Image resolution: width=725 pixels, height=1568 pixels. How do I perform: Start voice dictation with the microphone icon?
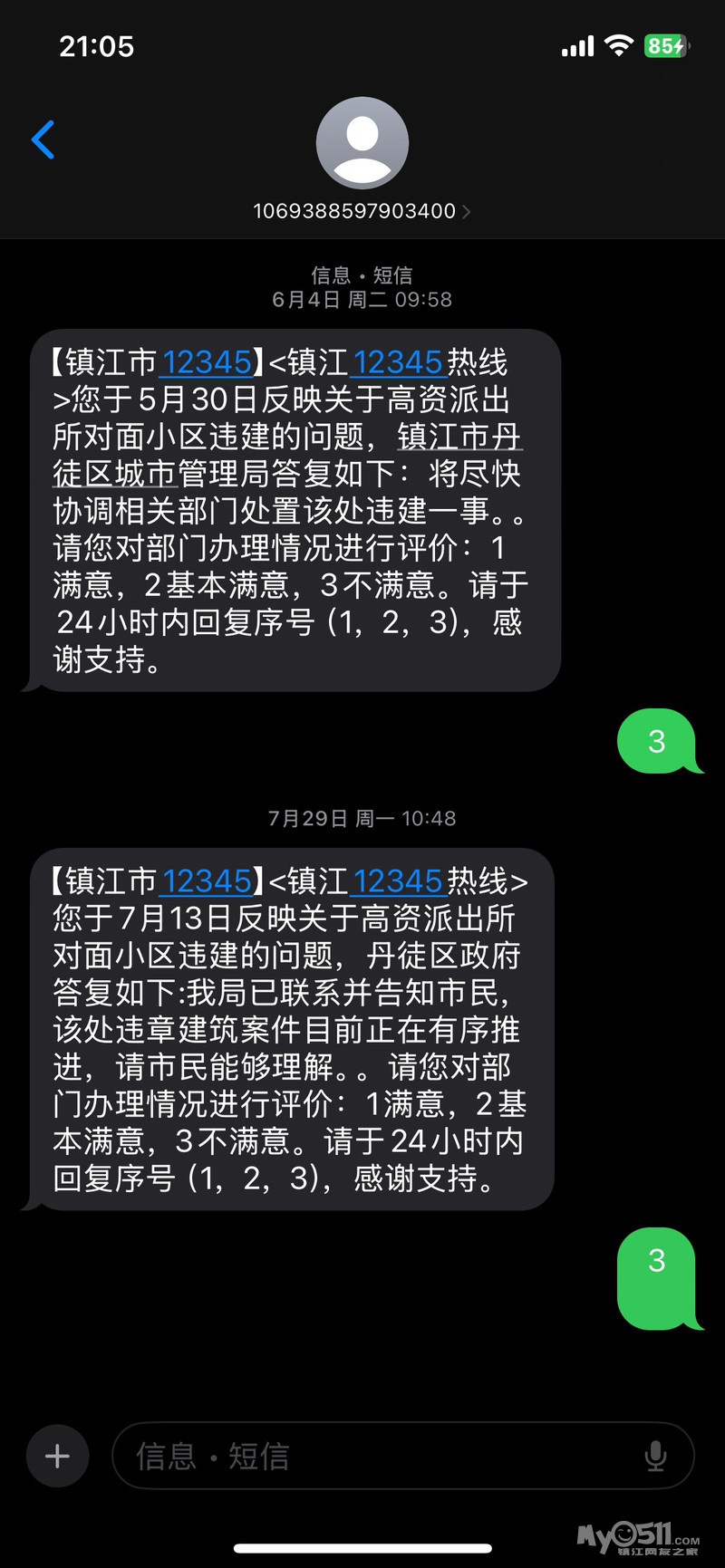654,1456
